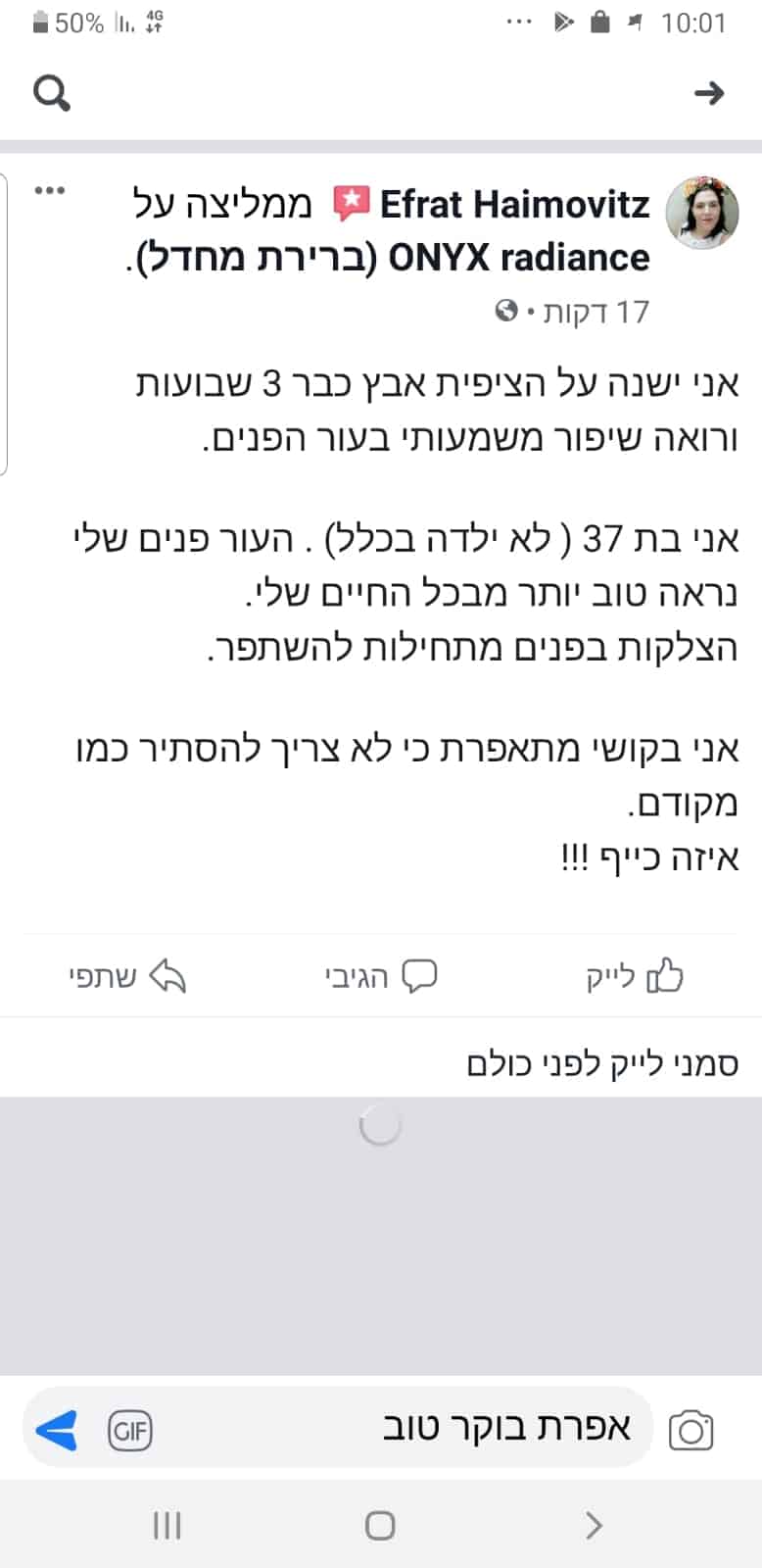
Task: Open the post's three-dot options menu
Action: click(x=50, y=190)
